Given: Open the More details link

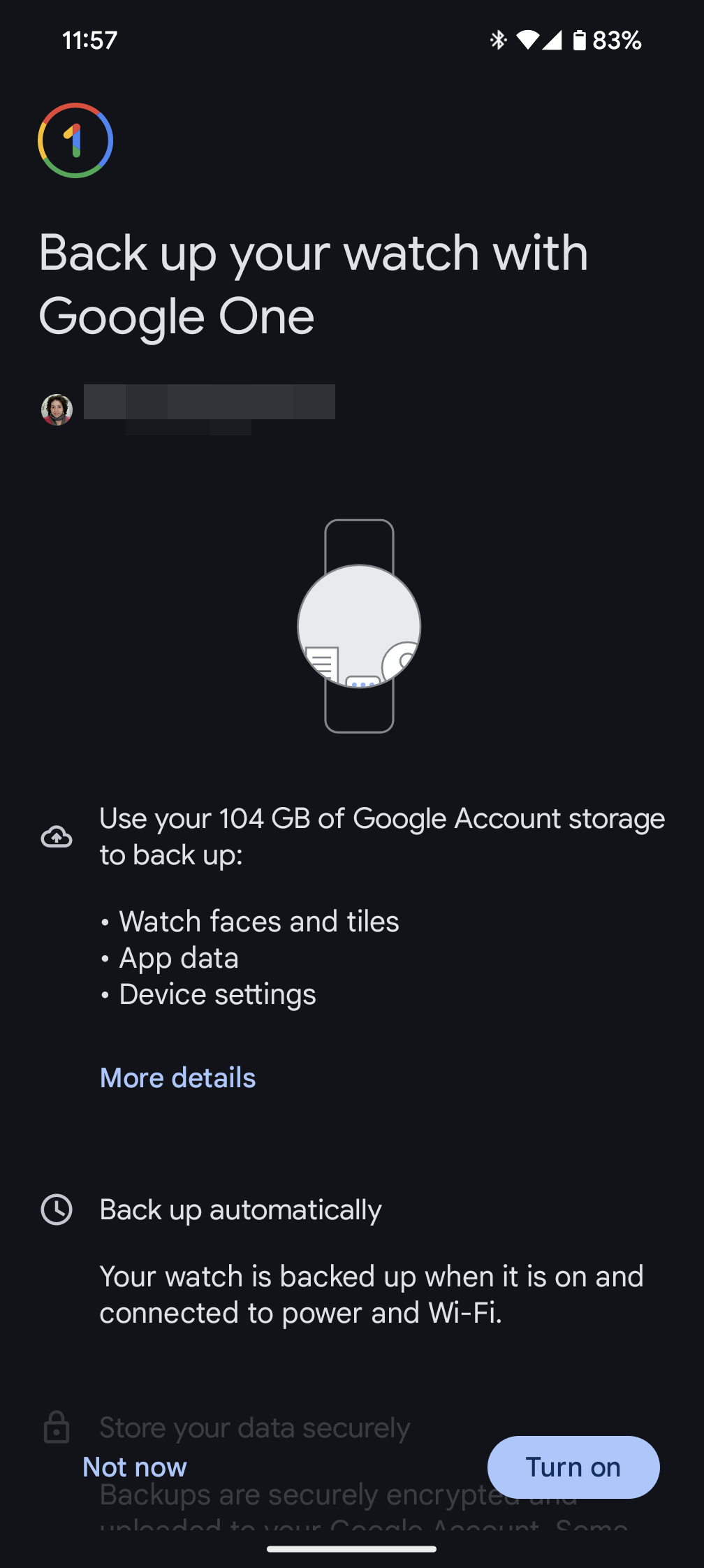Looking at the screenshot, I should (177, 1077).
